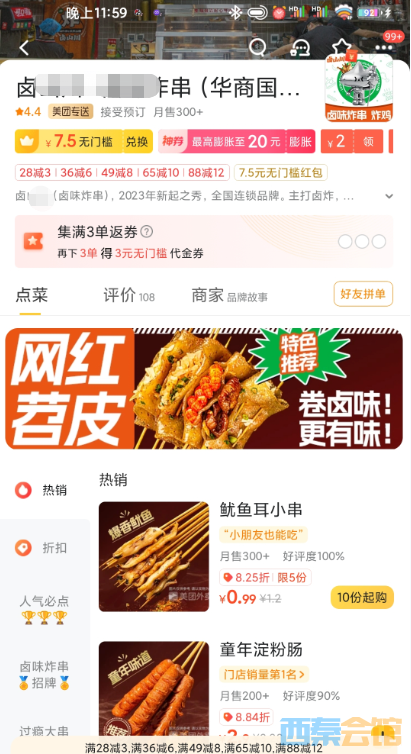411x754 pixels.
Task: Claim the ¥2 coupon with 领
Action: click(x=368, y=141)
